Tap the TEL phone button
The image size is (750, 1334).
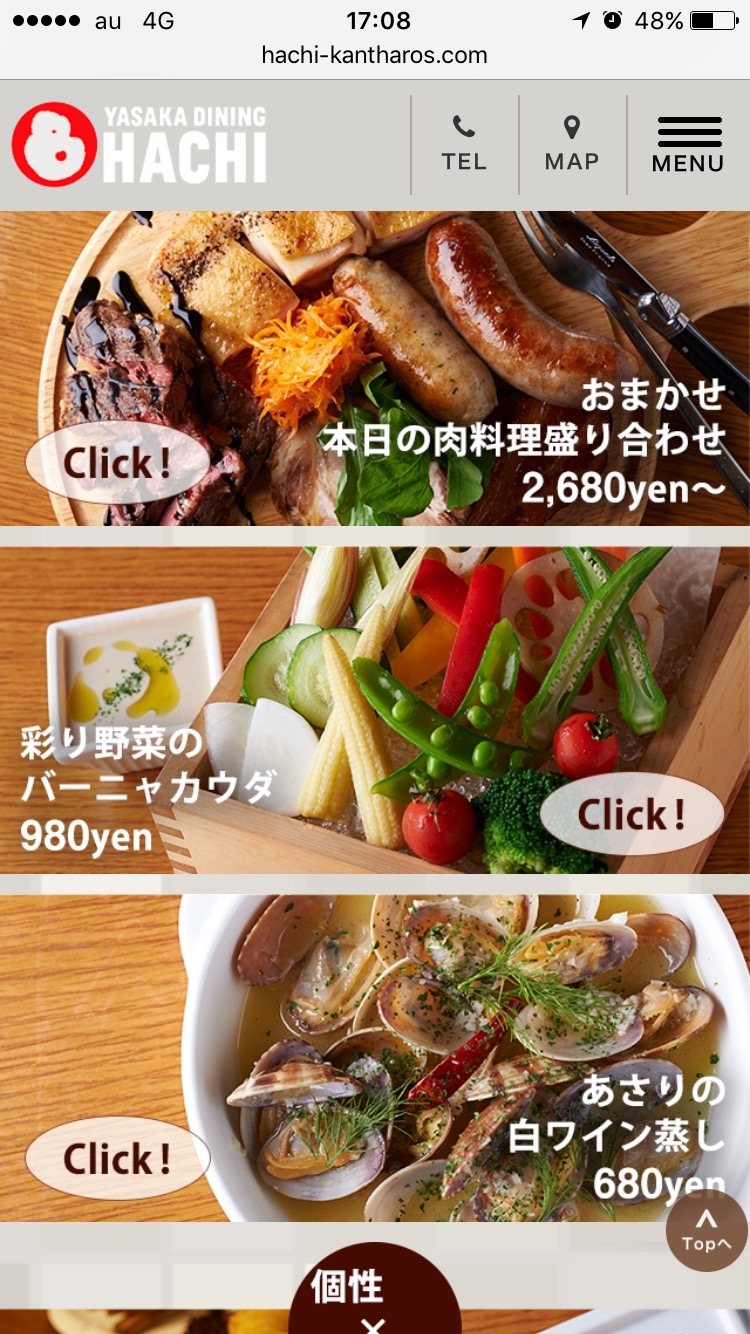(464, 145)
